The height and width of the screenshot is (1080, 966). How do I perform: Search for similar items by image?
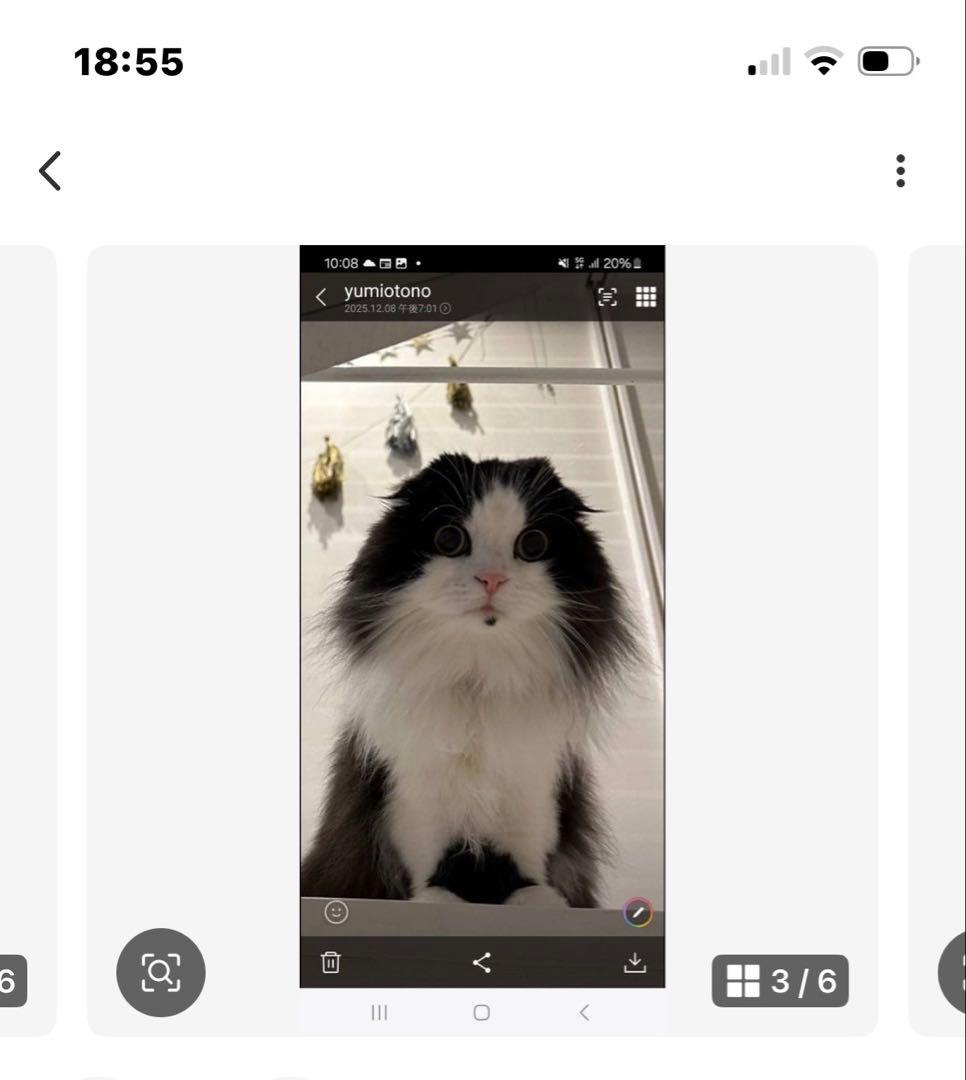click(x=161, y=972)
